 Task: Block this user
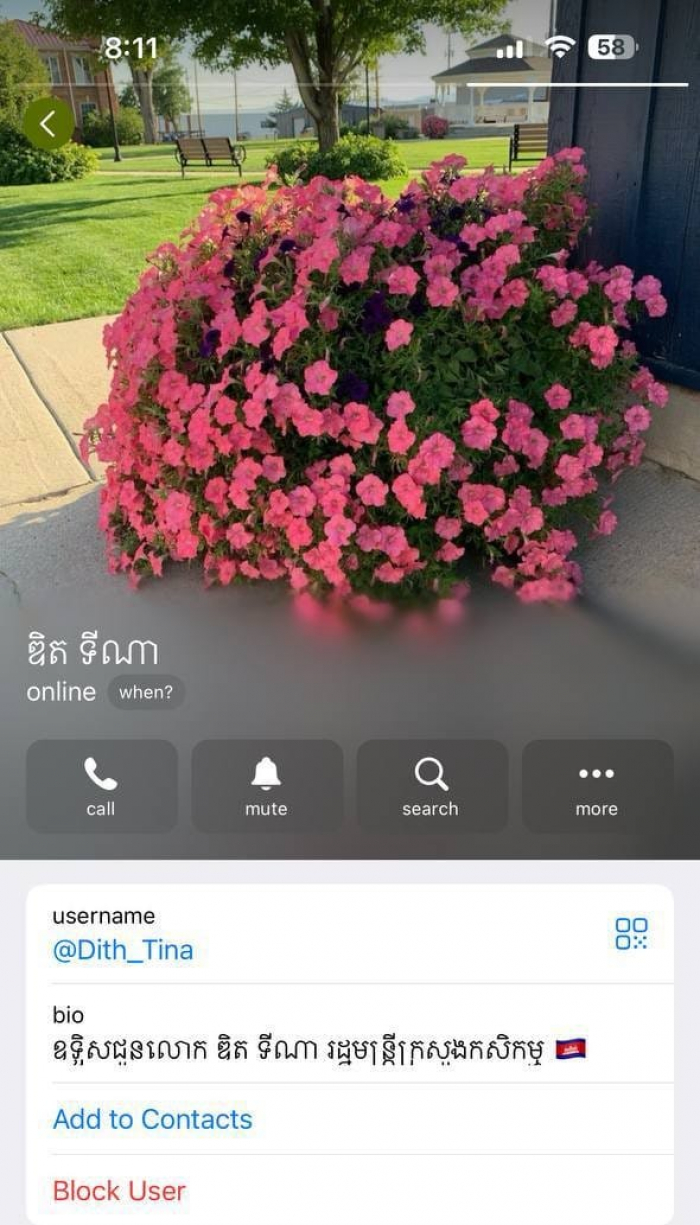pos(119,1191)
